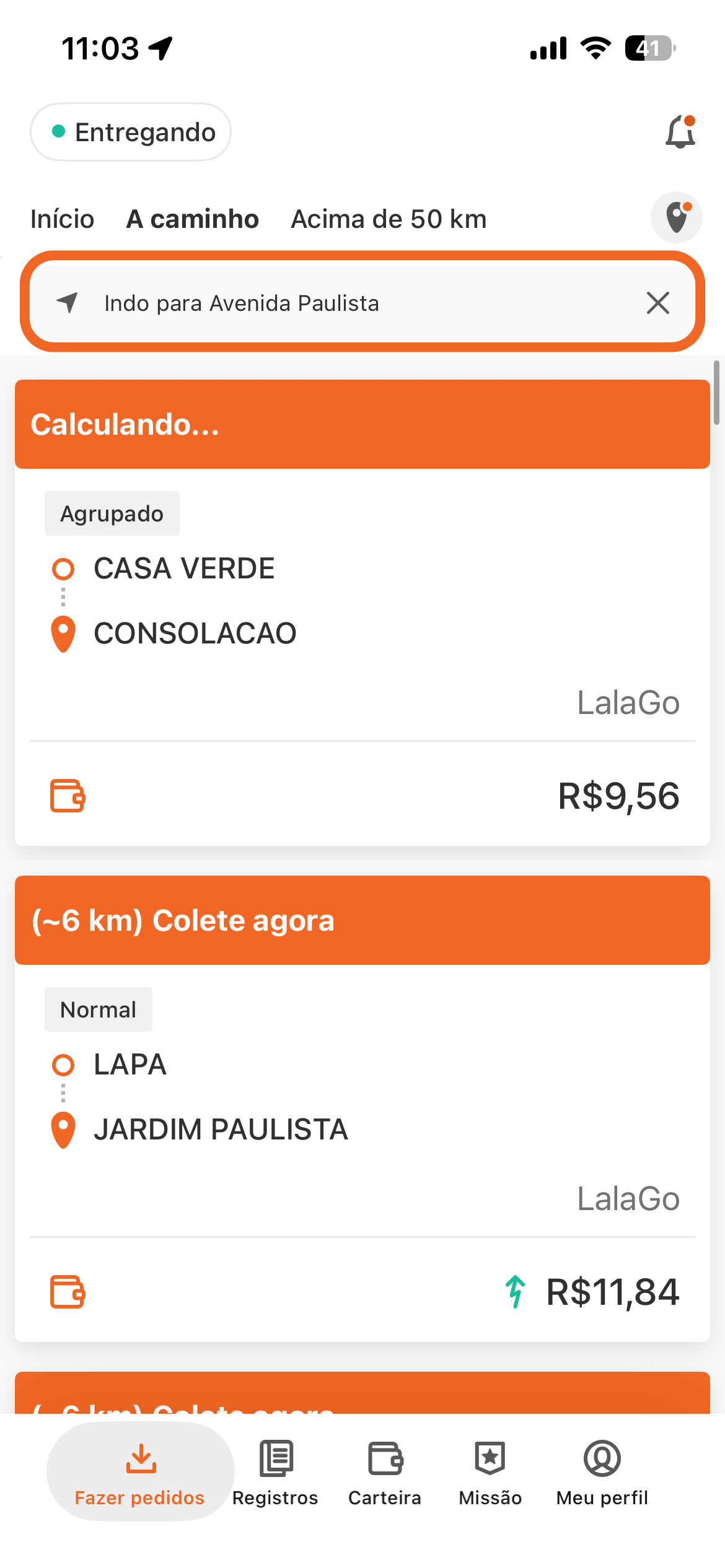Viewport: 725px width, 1568px height.
Task: Open the Casa Verde to Consolacao order
Action: (362, 612)
